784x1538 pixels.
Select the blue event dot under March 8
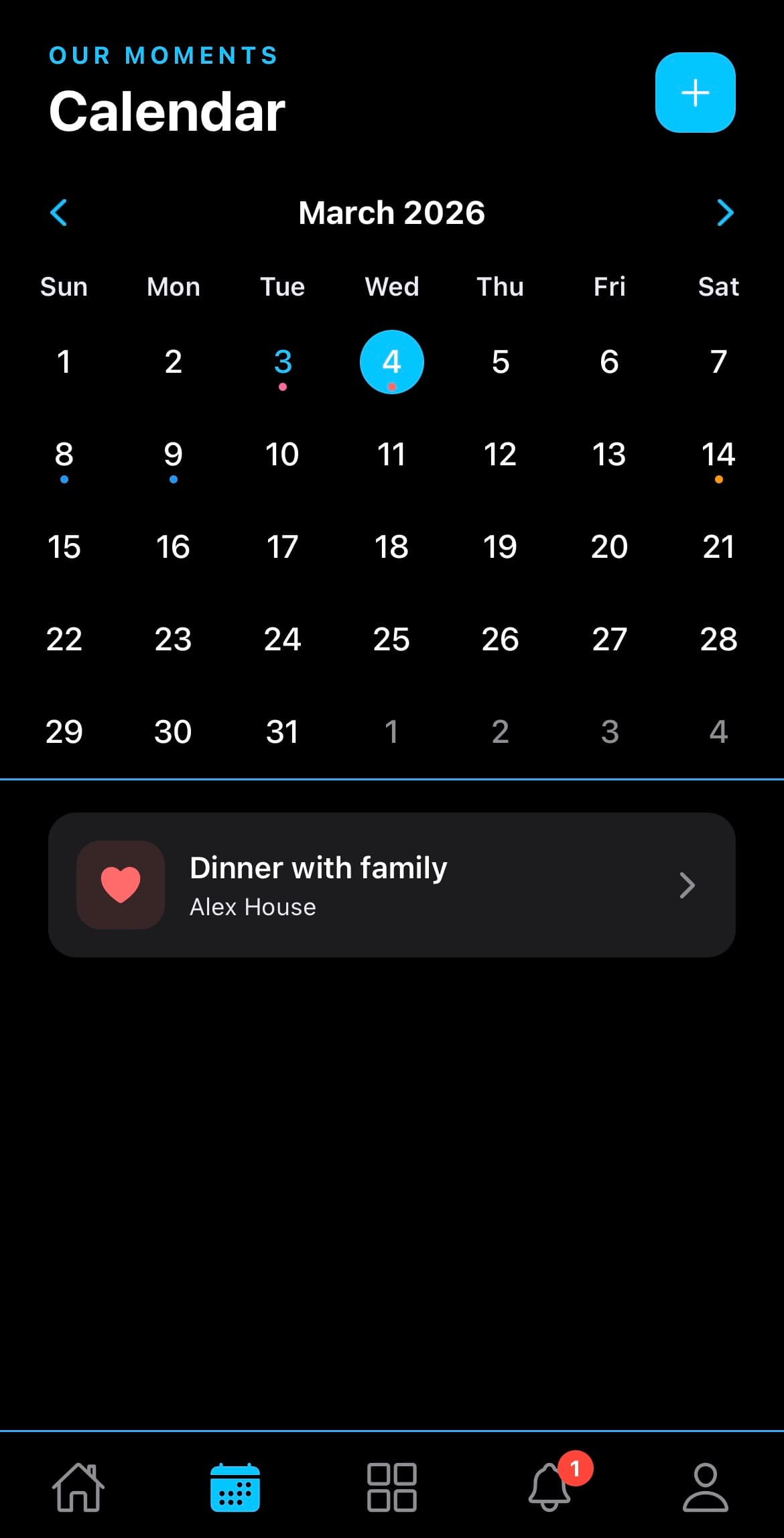pos(64,479)
